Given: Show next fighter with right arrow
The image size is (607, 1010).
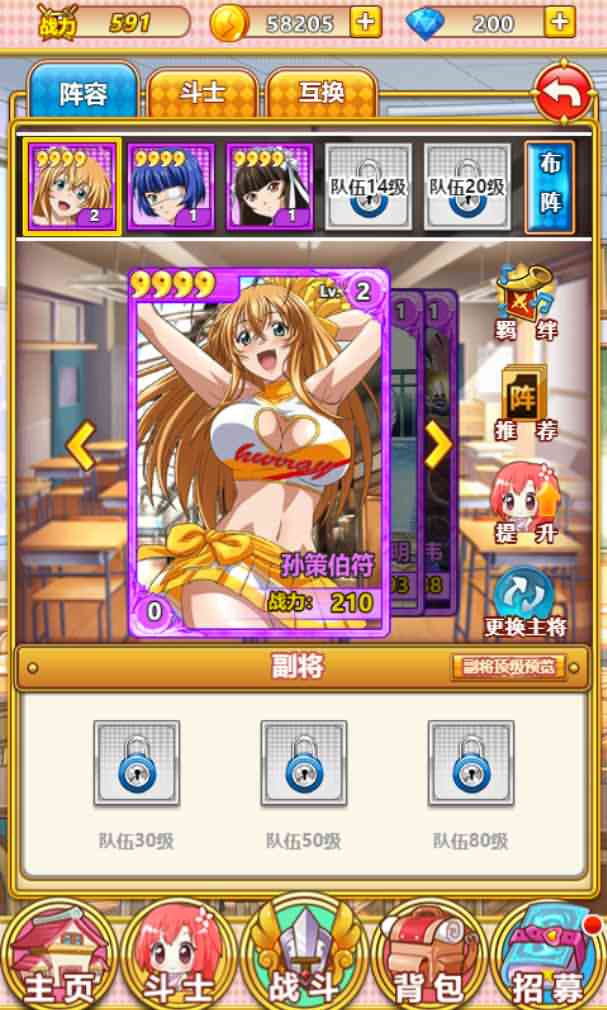Looking at the screenshot, I should coord(438,447).
